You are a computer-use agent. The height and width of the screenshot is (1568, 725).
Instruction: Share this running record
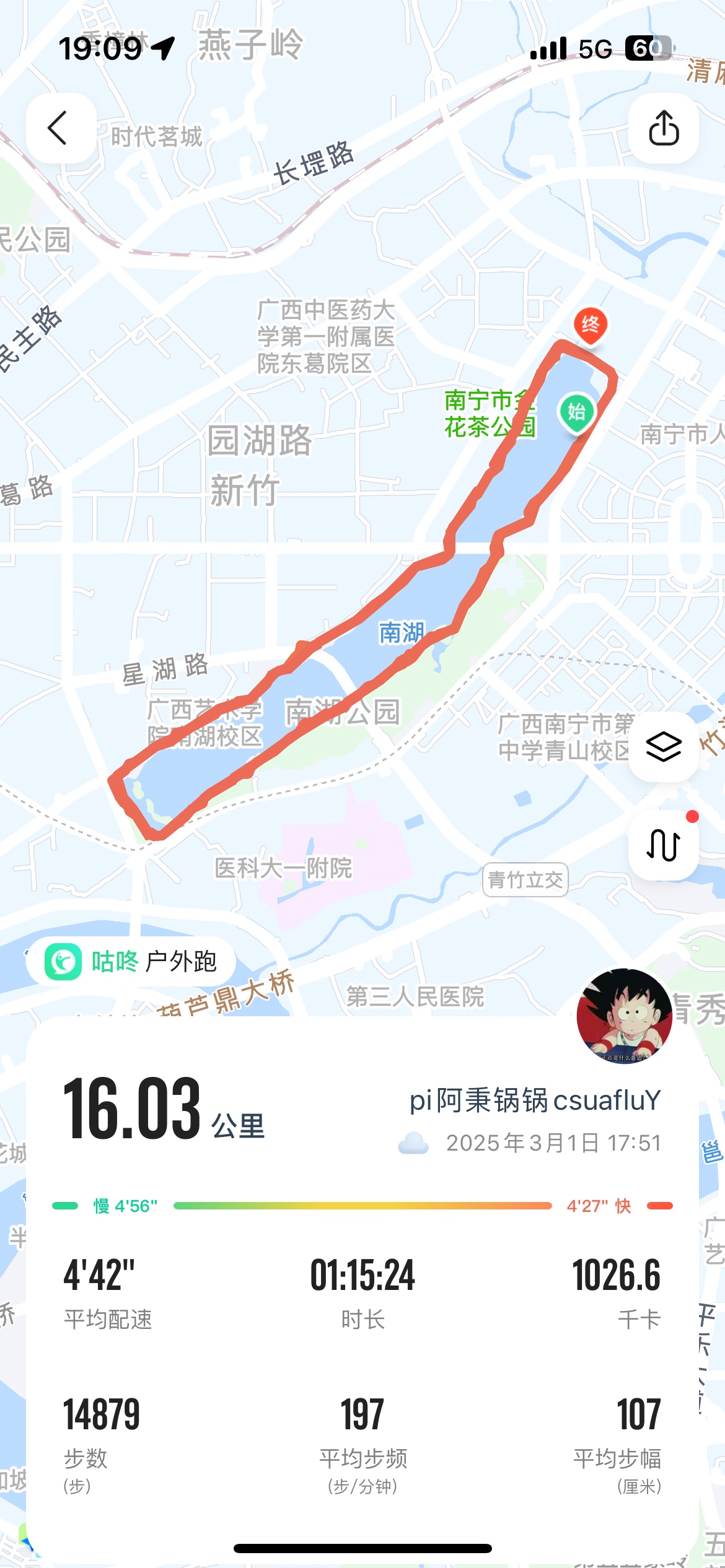point(664,128)
